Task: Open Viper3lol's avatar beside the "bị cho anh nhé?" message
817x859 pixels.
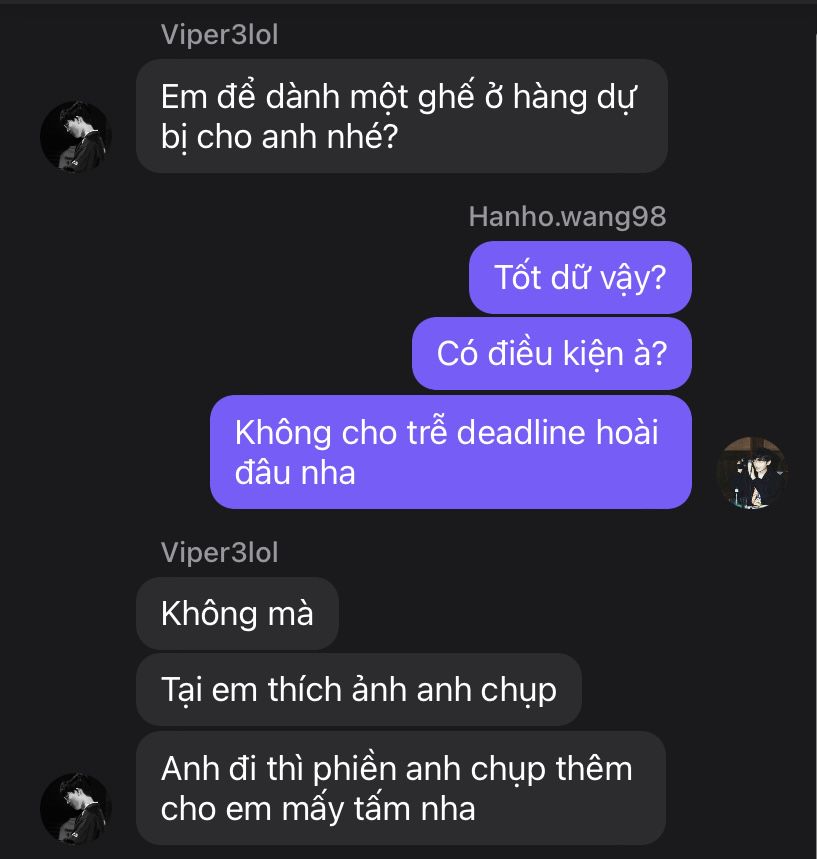Action: (x=75, y=136)
